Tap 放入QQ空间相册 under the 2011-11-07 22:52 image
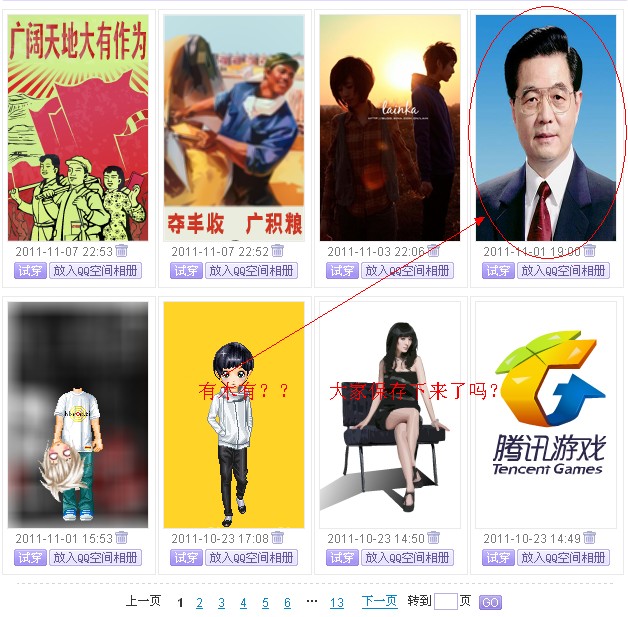 click(251, 271)
